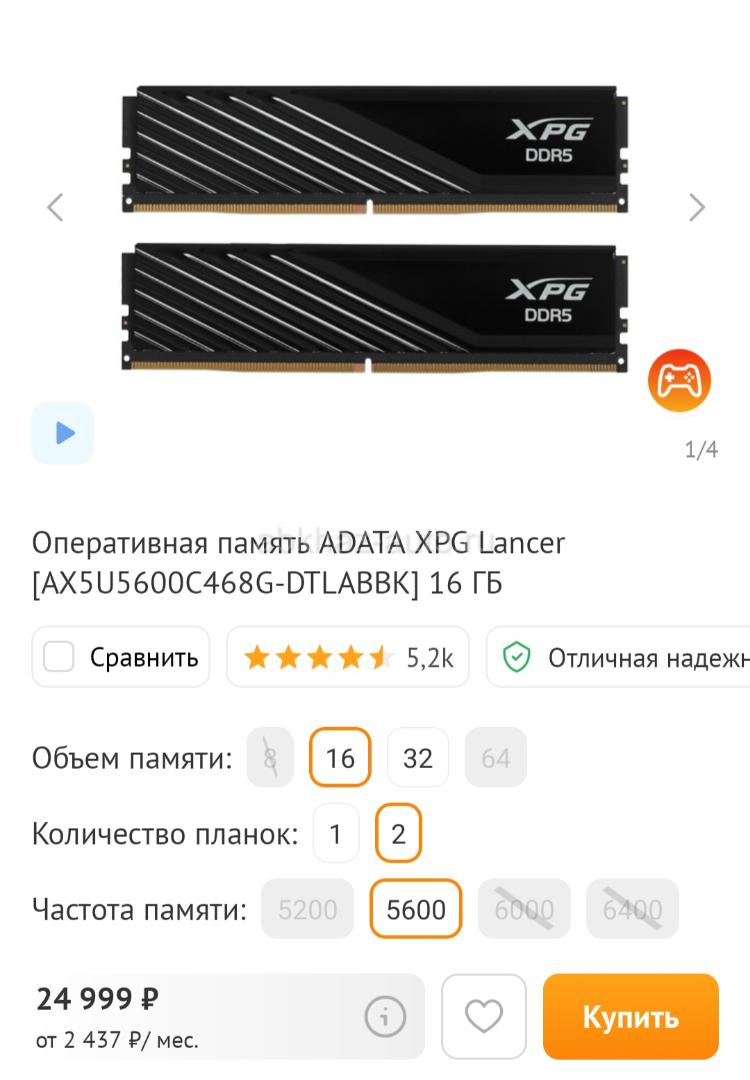Tick the Сравнить checkbox
750x1080 pixels.
click(59, 657)
